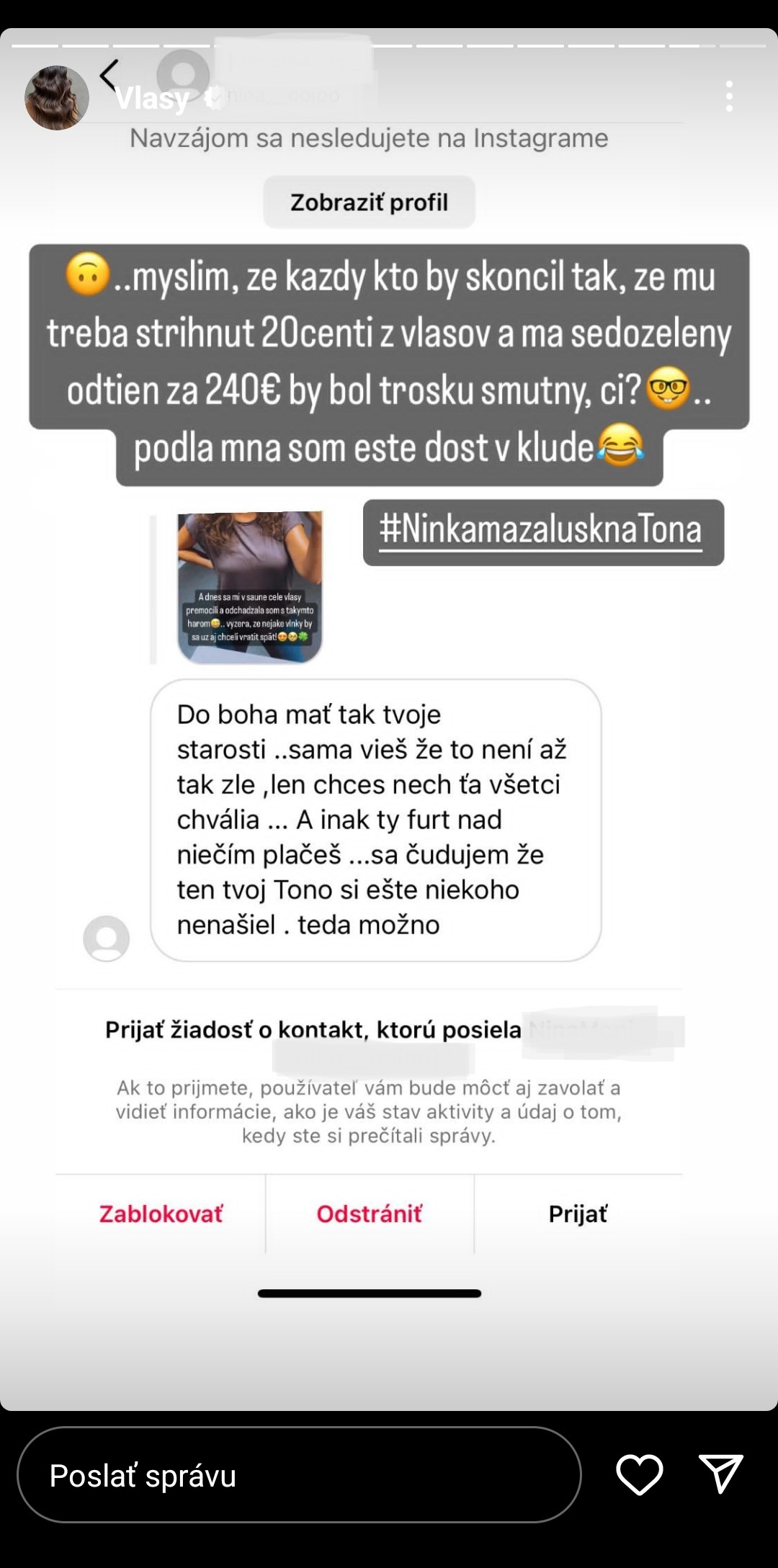Tap the #NinkamazalusknaTona hashtag sticker
The image size is (778, 1568).
(x=542, y=532)
